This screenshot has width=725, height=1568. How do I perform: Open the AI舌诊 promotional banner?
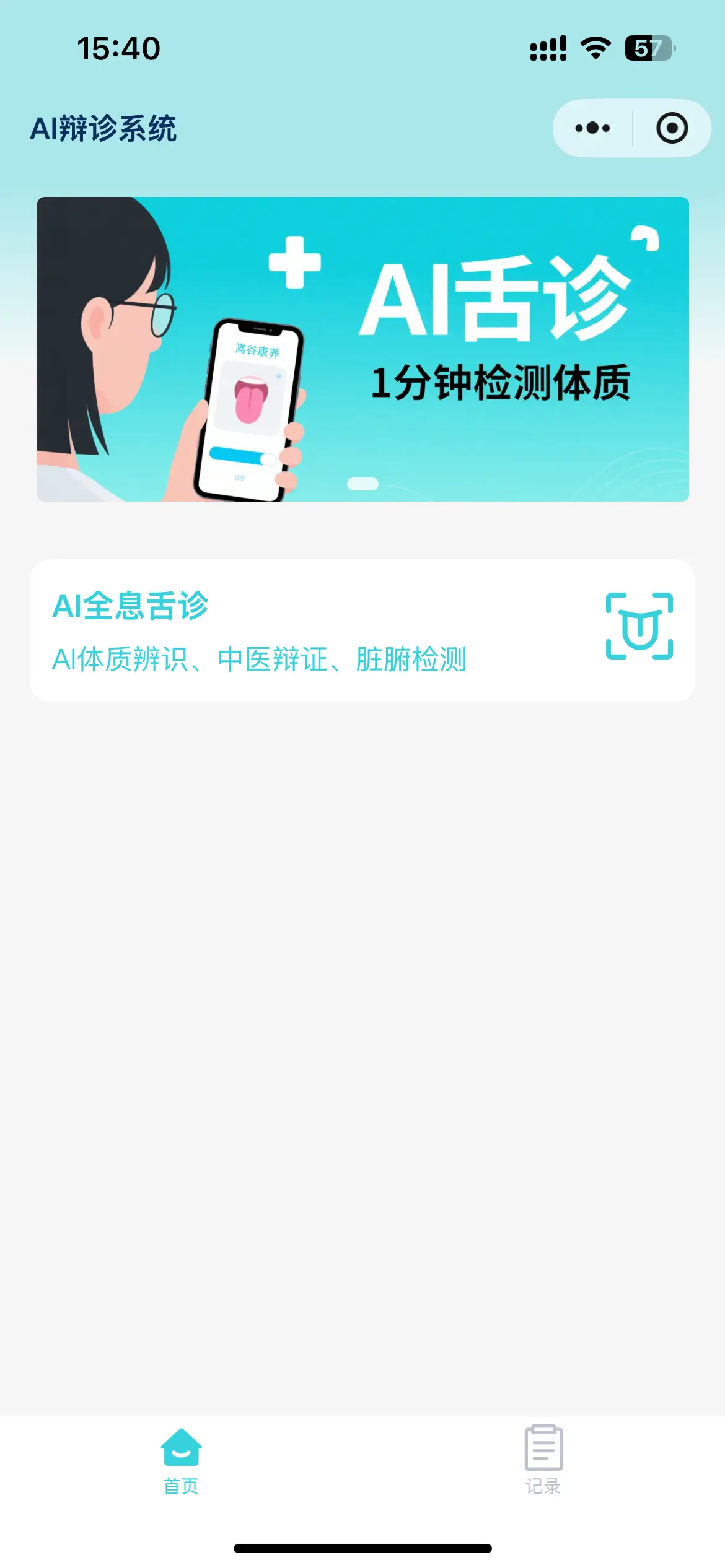coord(362,349)
